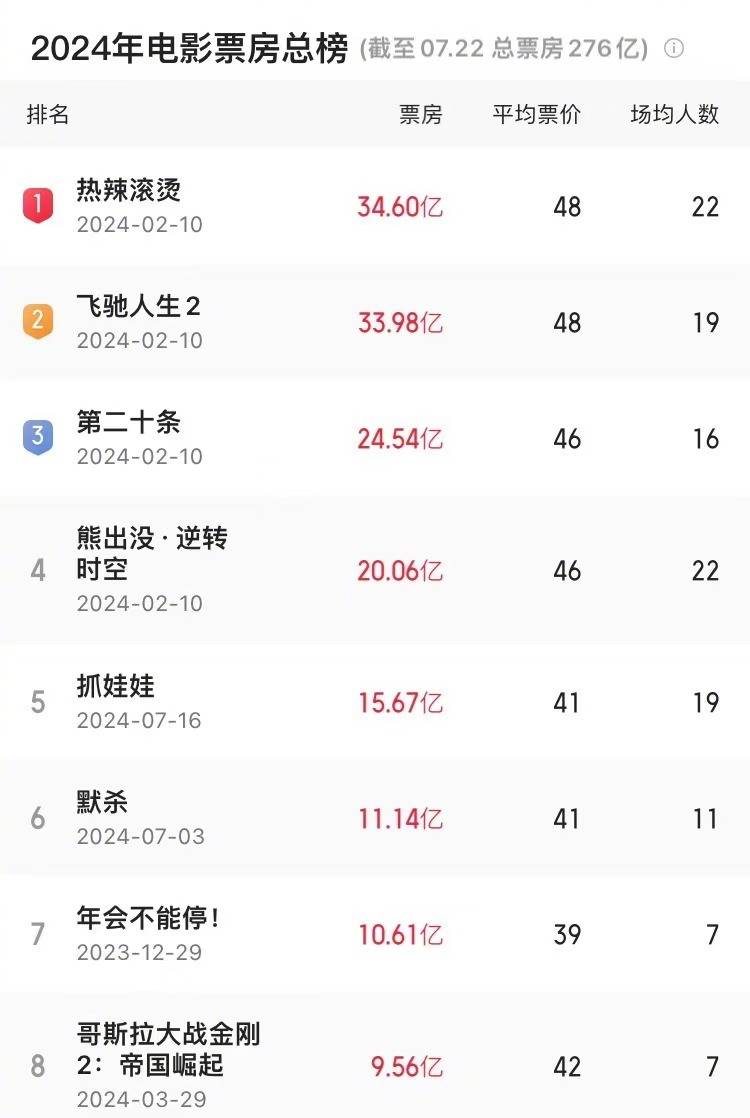View box office details for 默杀
The height and width of the screenshot is (1118, 750).
tap(103, 802)
